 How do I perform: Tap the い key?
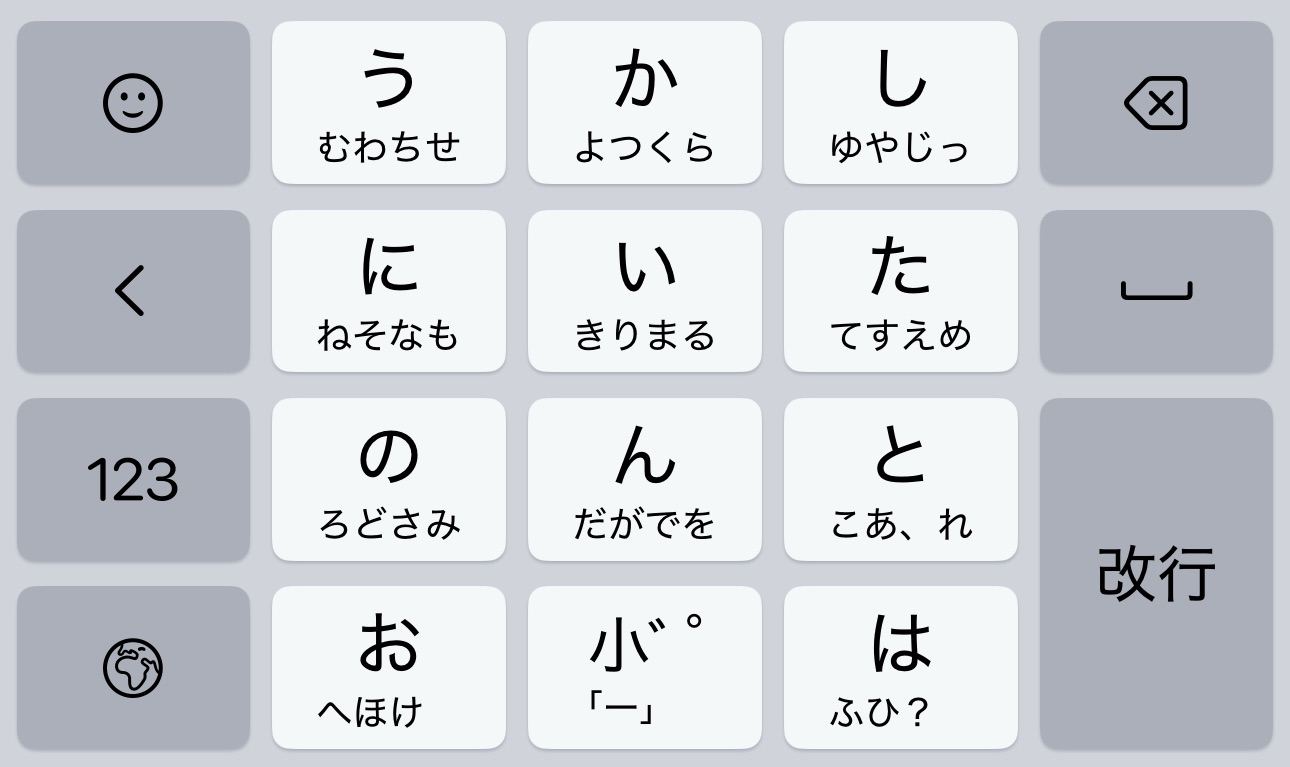coord(645,291)
